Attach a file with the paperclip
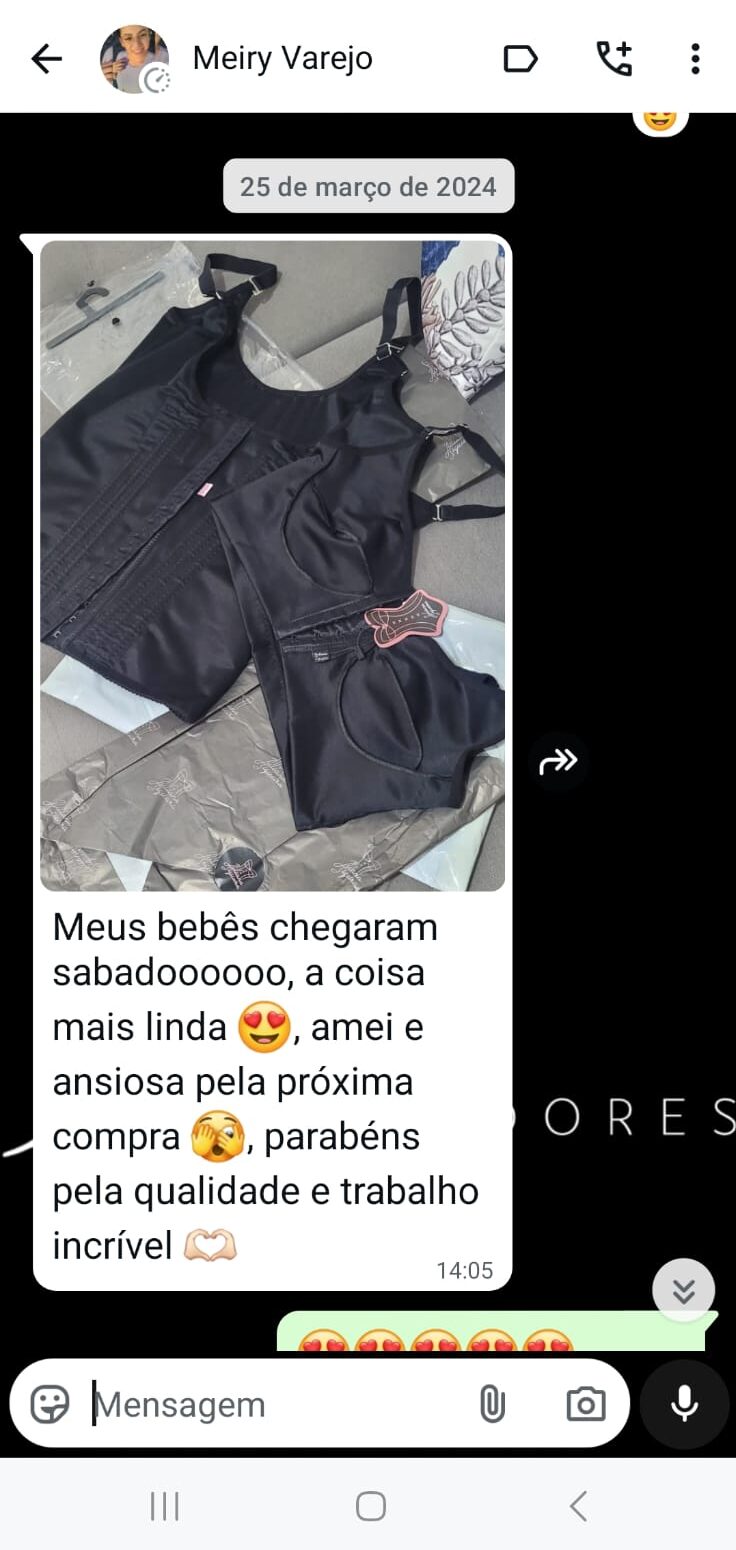 pos(491,1404)
